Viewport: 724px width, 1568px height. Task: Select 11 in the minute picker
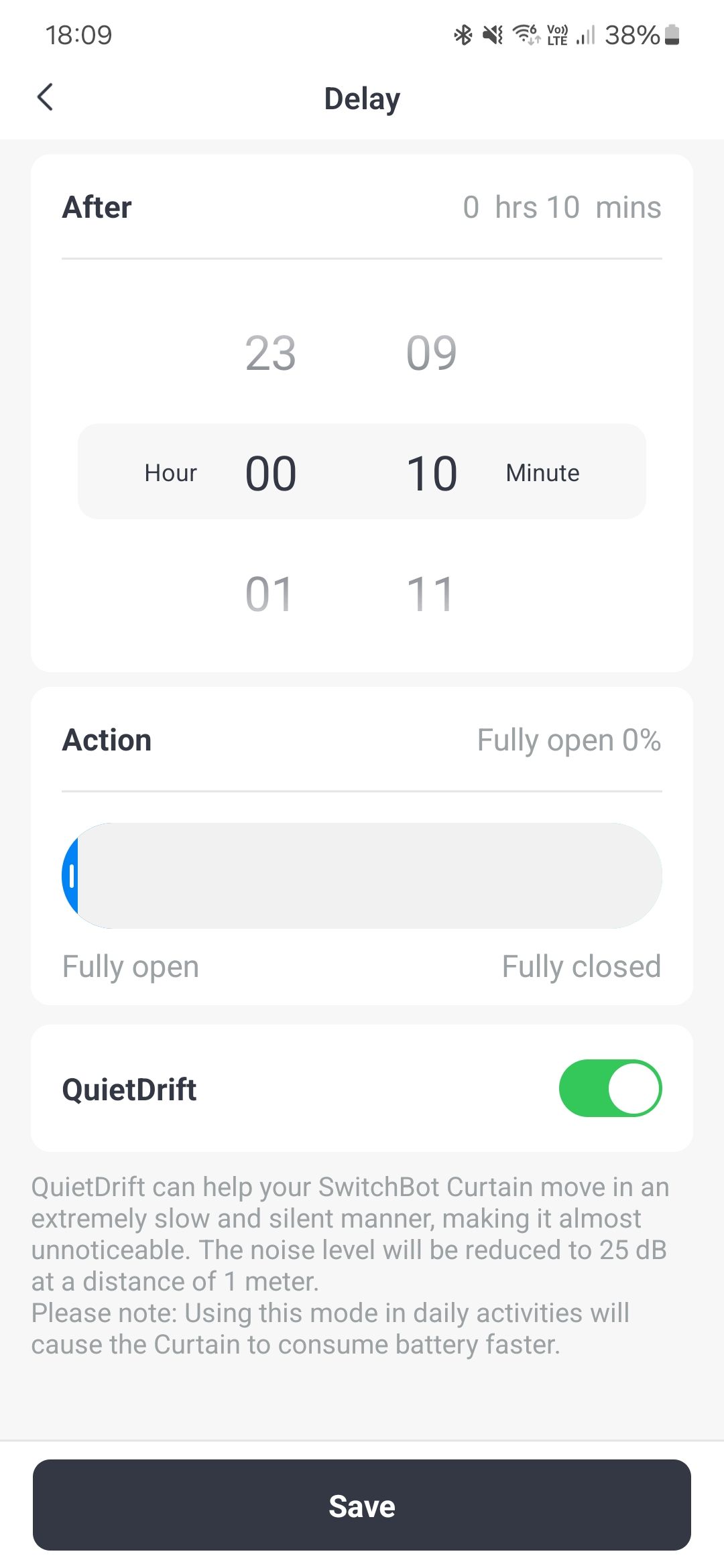430,594
